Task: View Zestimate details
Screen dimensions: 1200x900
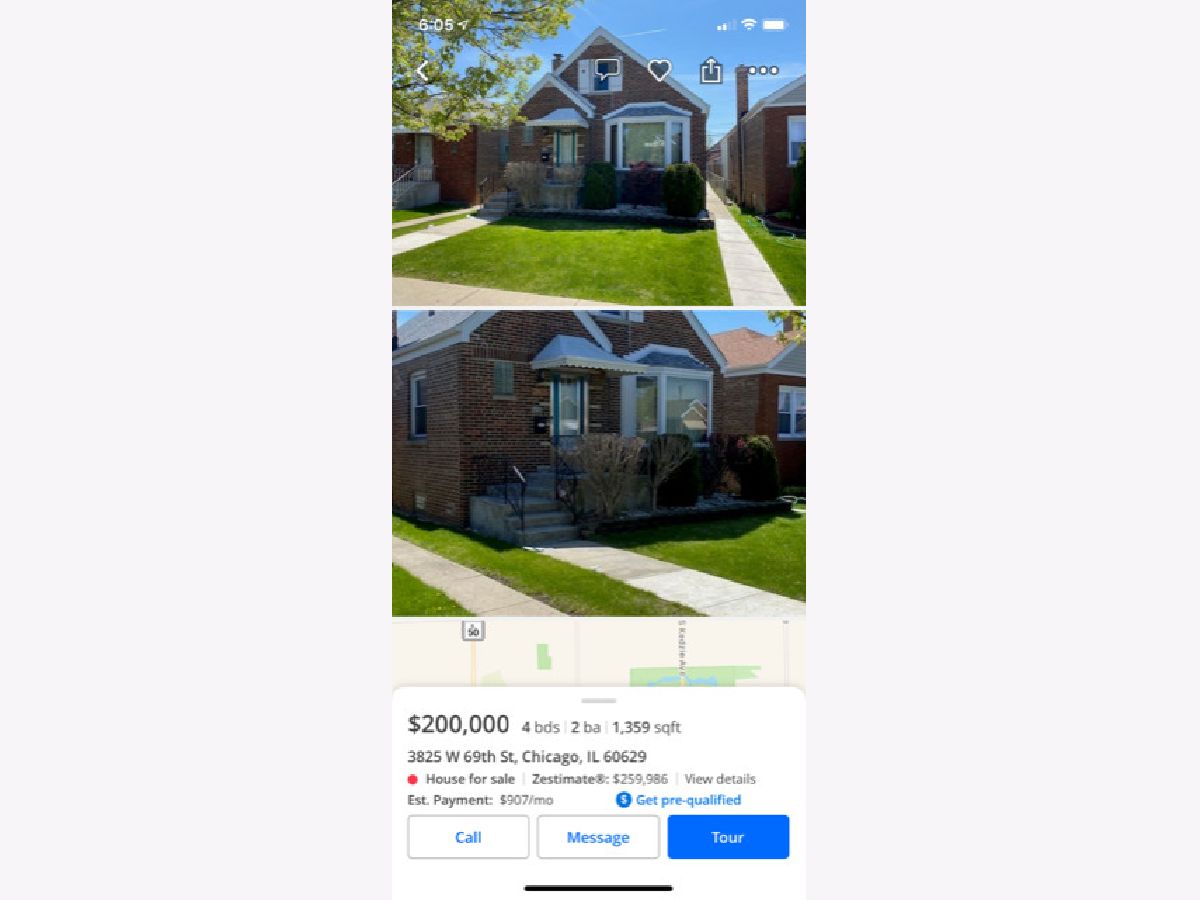Action: coord(720,779)
